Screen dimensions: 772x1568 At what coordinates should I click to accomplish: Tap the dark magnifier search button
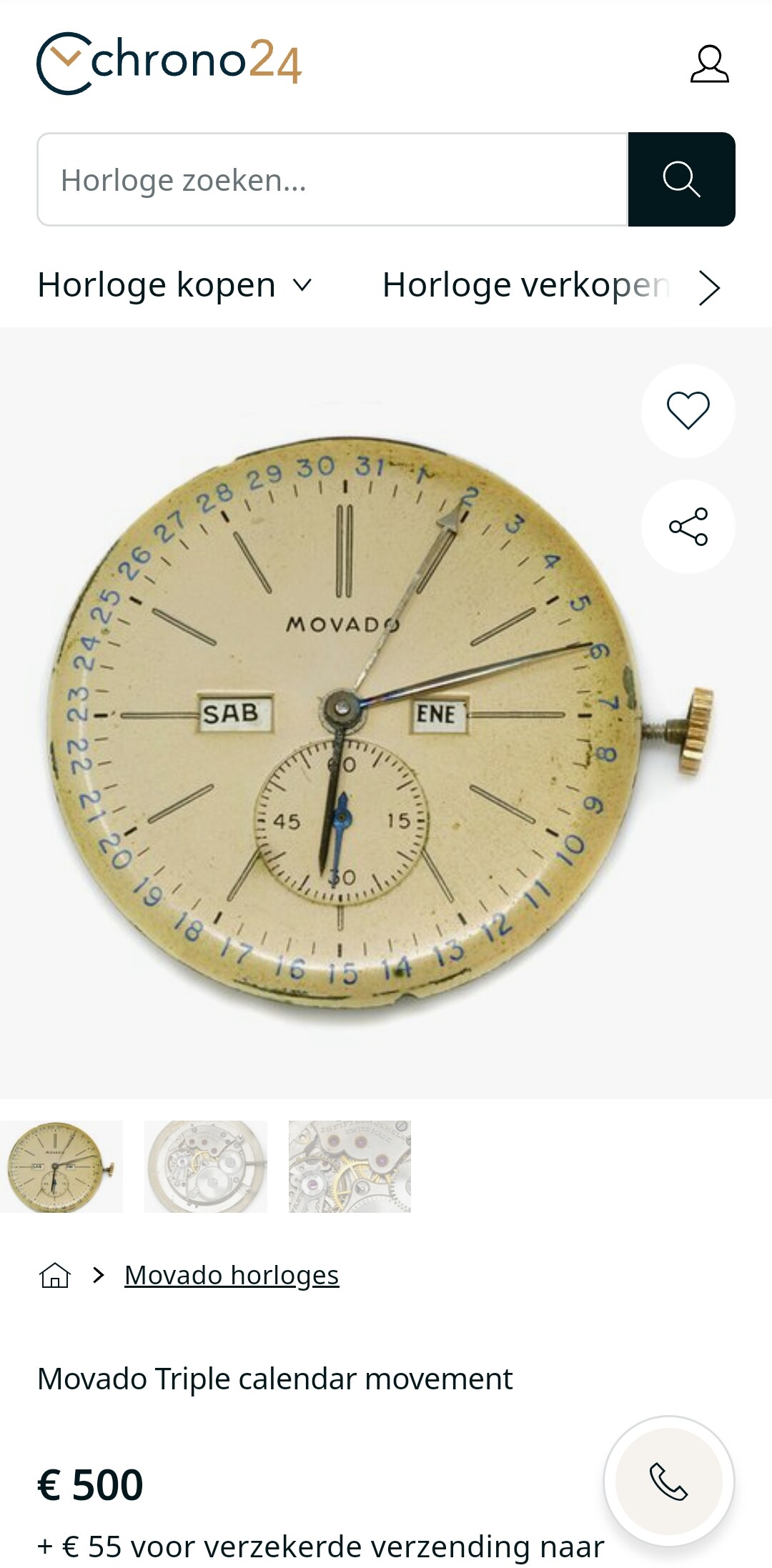(x=682, y=179)
